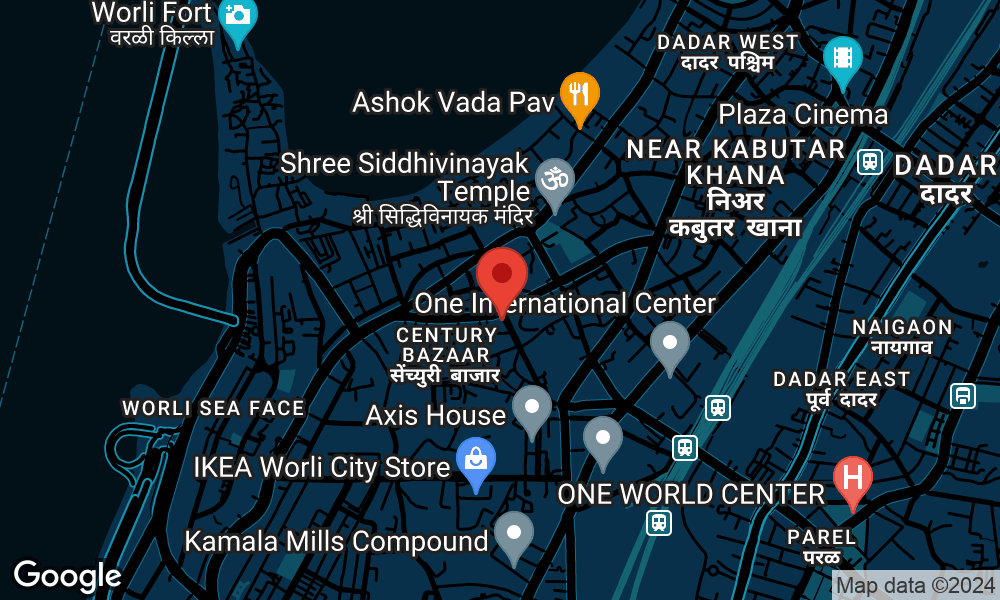Open Shree Siddhivinayak Temple marker

(x=555, y=180)
